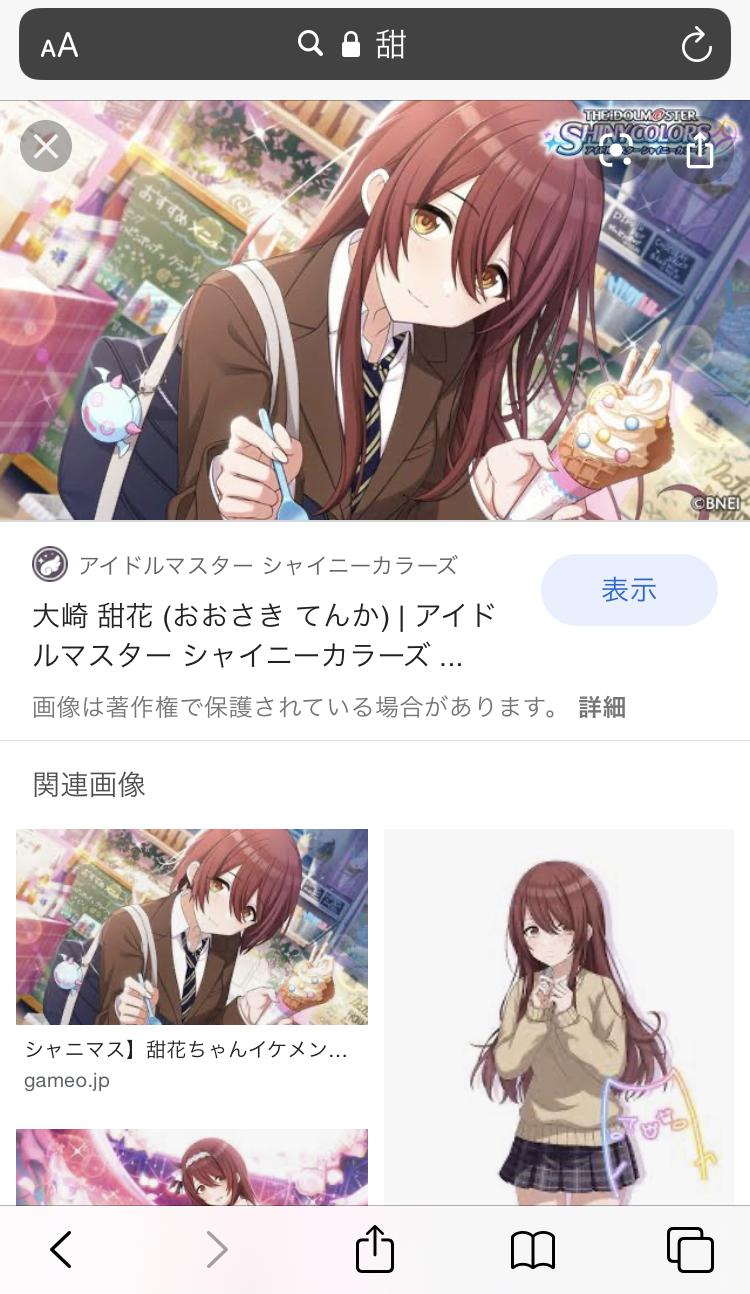Close the image preview
Image resolution: width=750 pixels, height=1294 pixels.
click(x=46, y=147)
